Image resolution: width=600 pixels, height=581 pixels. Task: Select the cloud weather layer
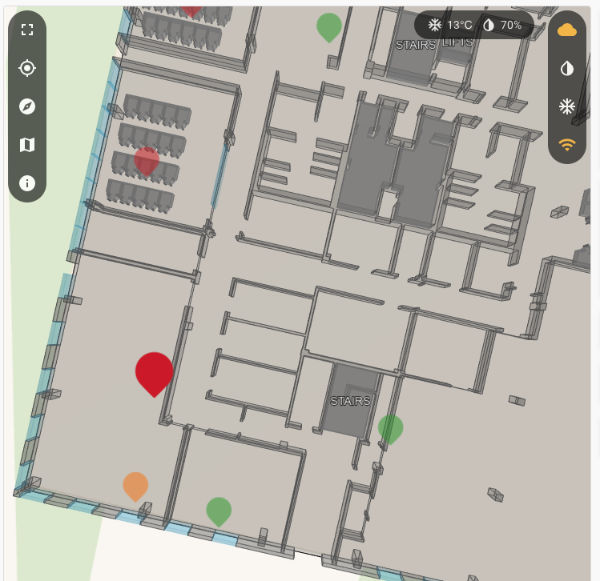point(567,30)
